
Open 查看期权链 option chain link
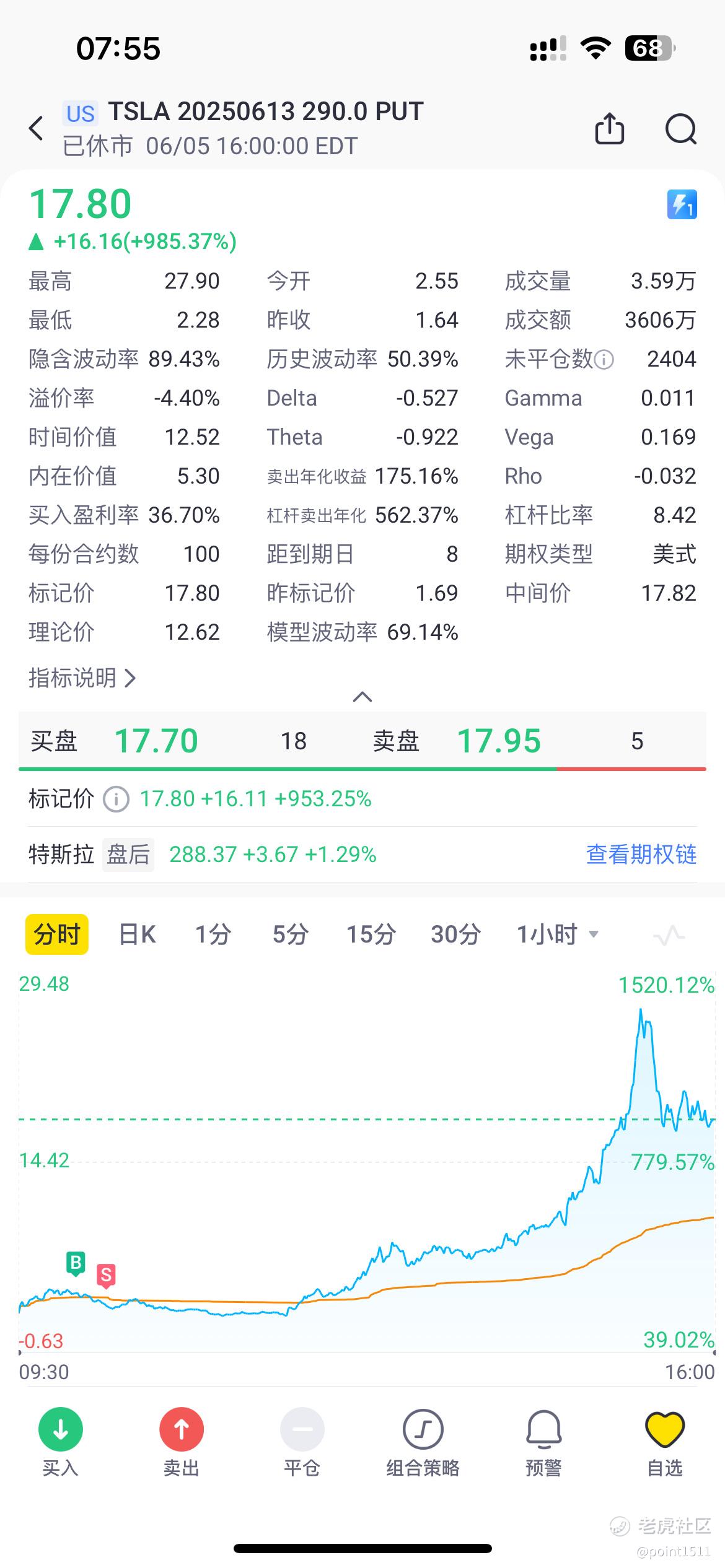coord(641,855)
